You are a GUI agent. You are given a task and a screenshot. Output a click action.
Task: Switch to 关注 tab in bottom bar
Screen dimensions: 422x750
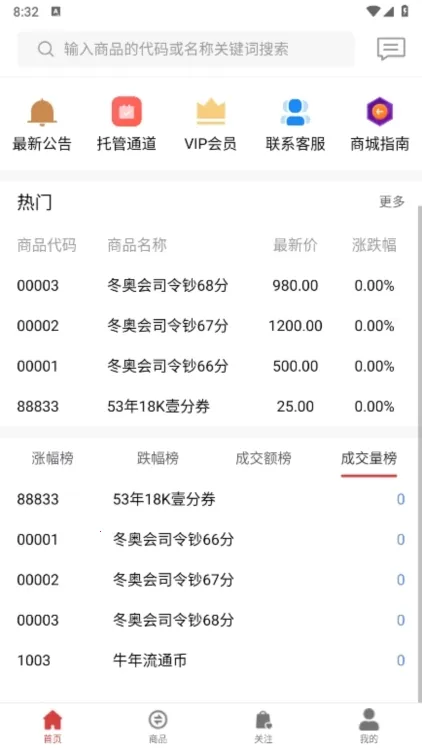[x=263, y=726]
